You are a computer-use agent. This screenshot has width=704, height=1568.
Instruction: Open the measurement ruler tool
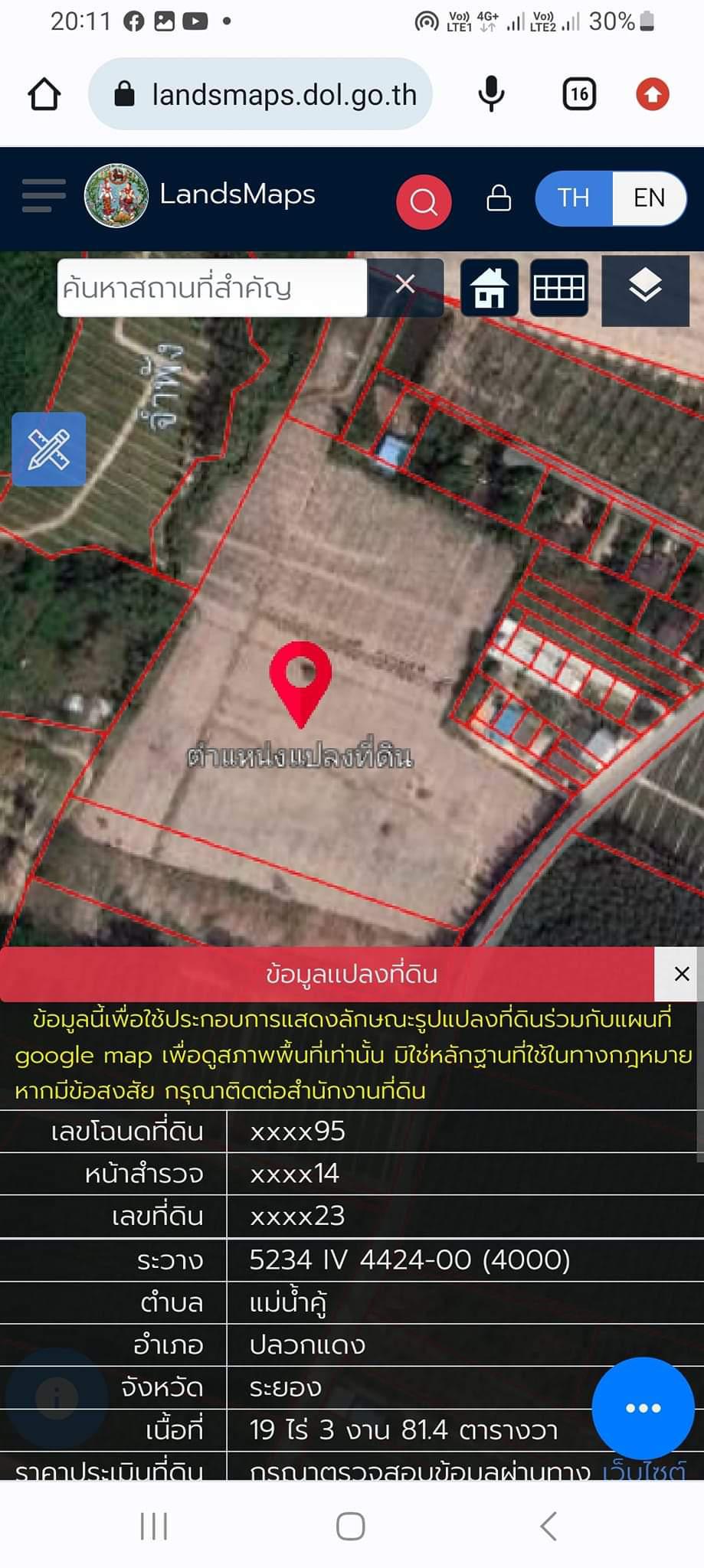pyautogui.click(x=49, y=449)
